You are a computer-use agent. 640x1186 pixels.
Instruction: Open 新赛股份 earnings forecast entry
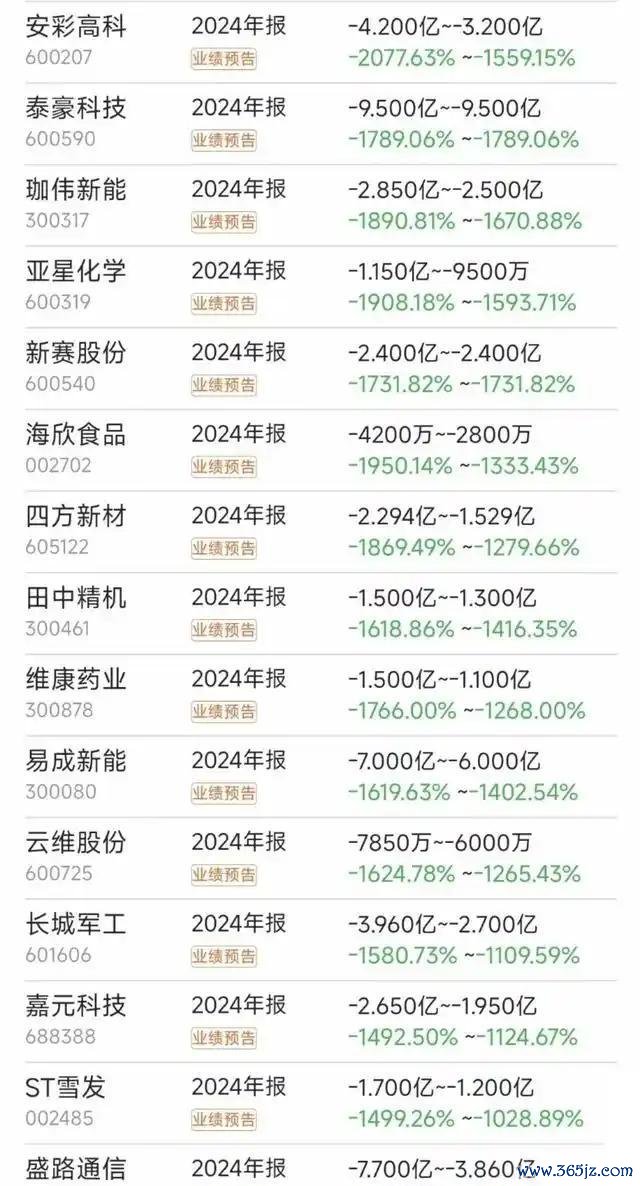pos(321,369)
